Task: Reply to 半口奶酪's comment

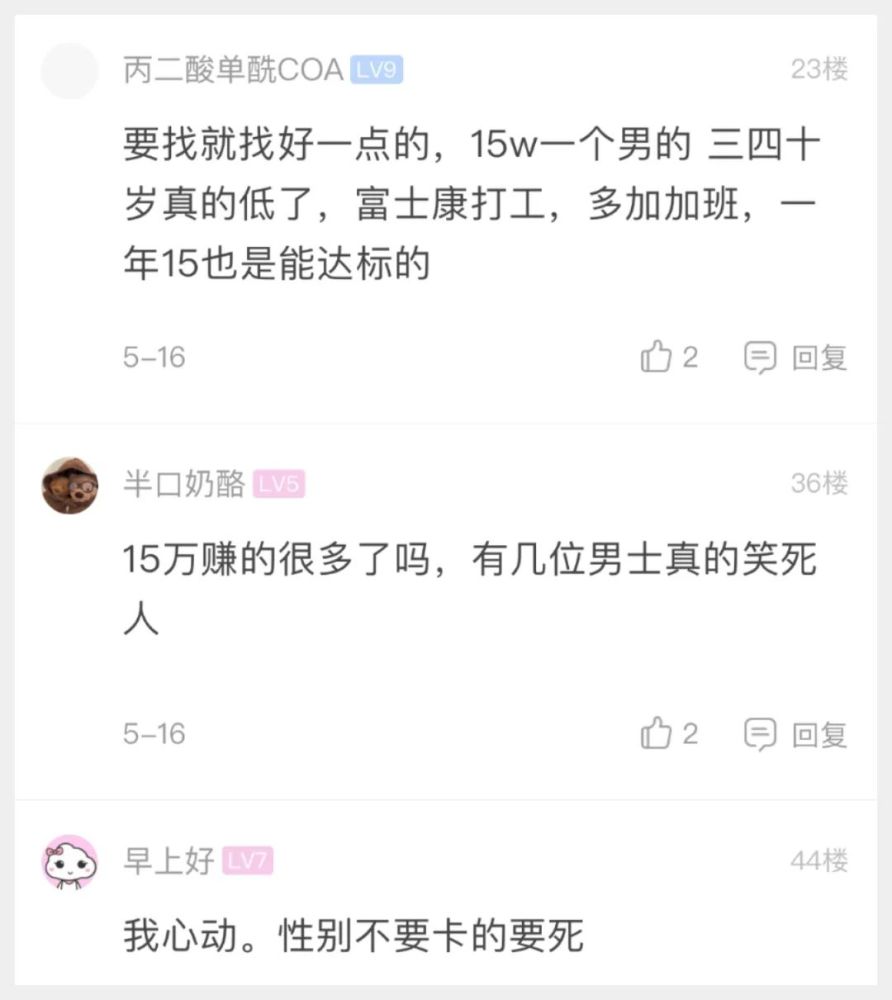Action: [x=796, y=734]
